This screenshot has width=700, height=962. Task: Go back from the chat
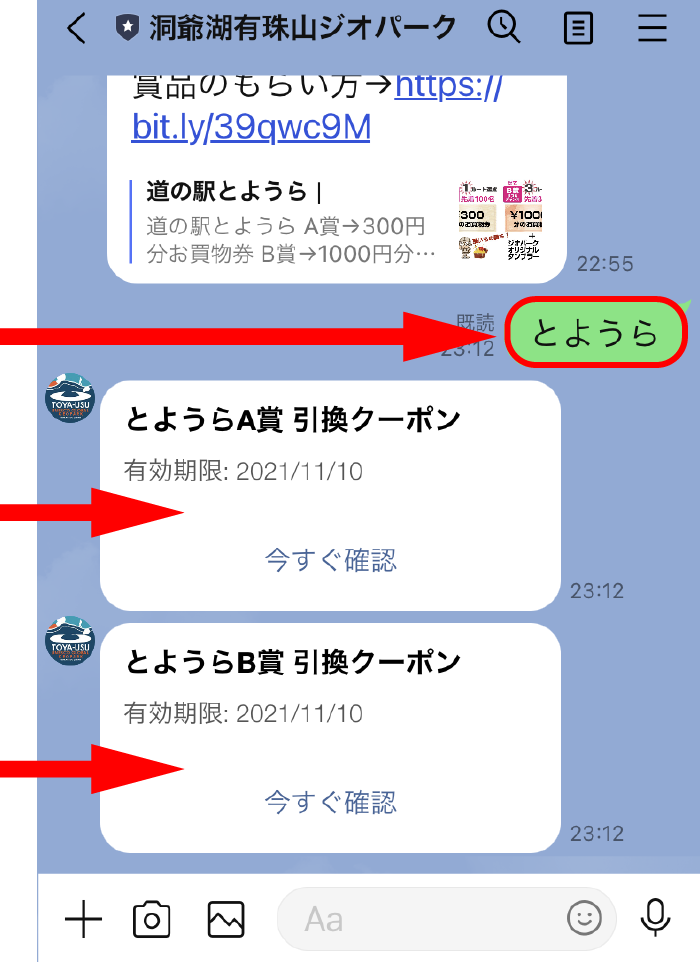click(77, 27)
